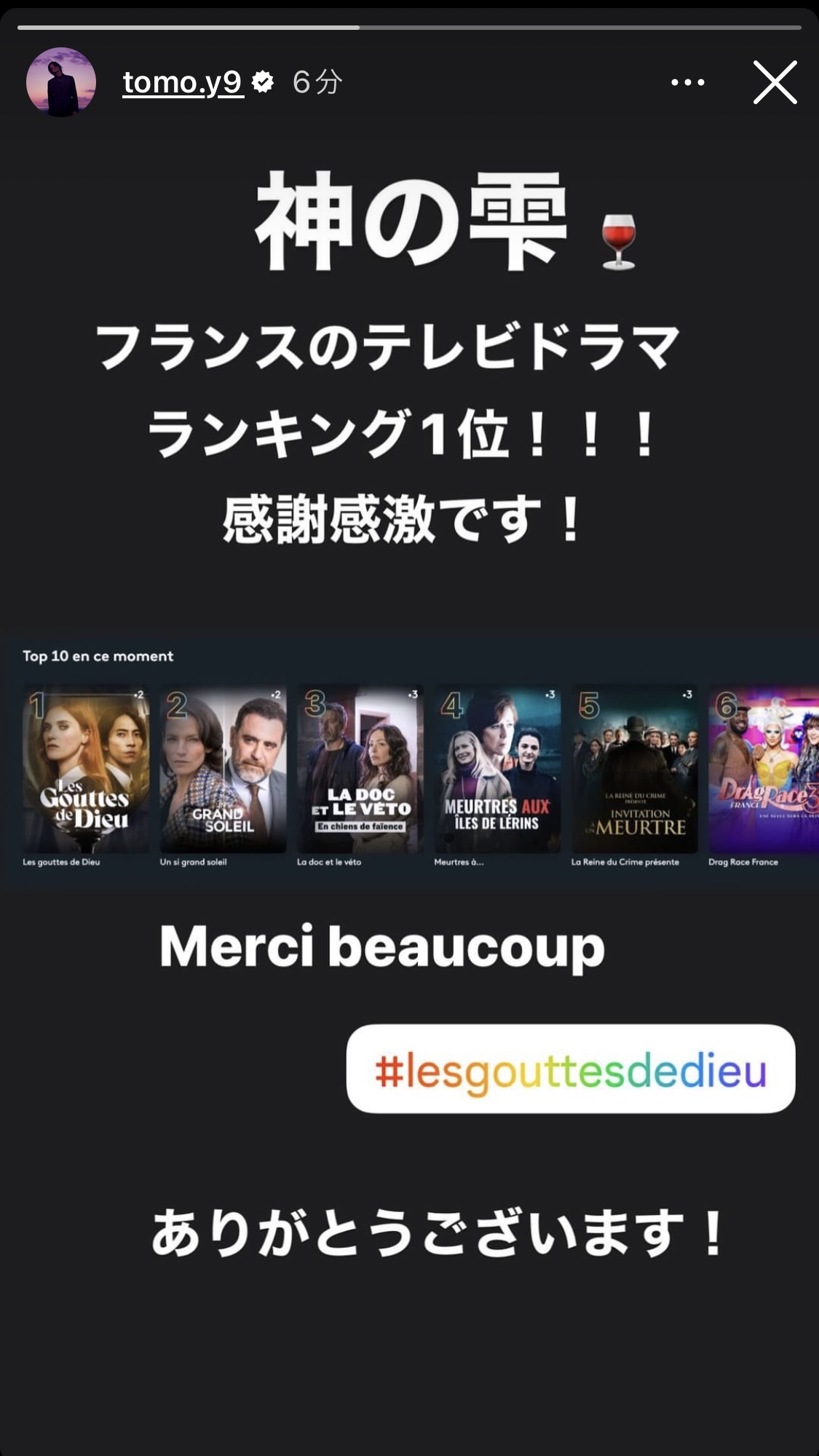Open tomo.y9's profile from the username

coord(183,82)
